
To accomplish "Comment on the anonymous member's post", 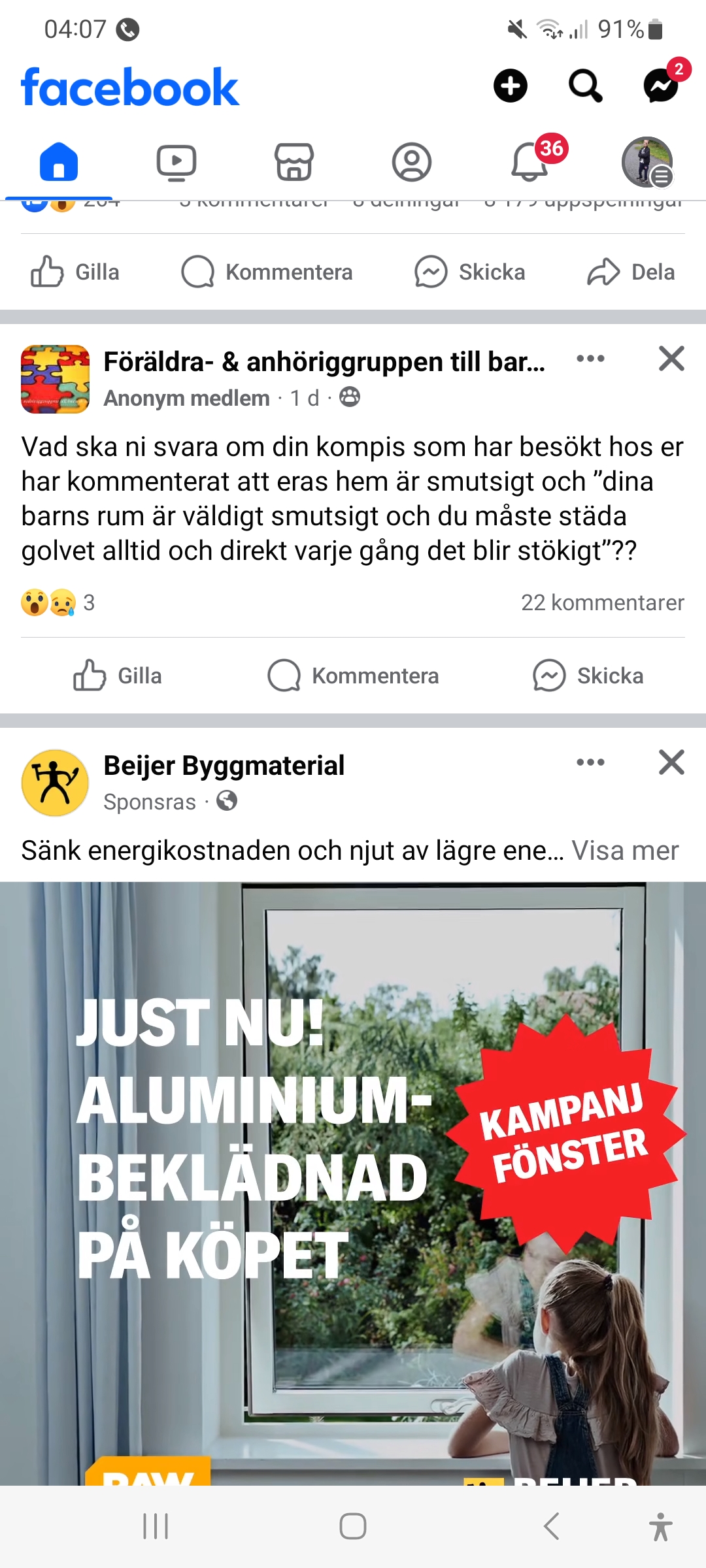I will click(353, 676).
